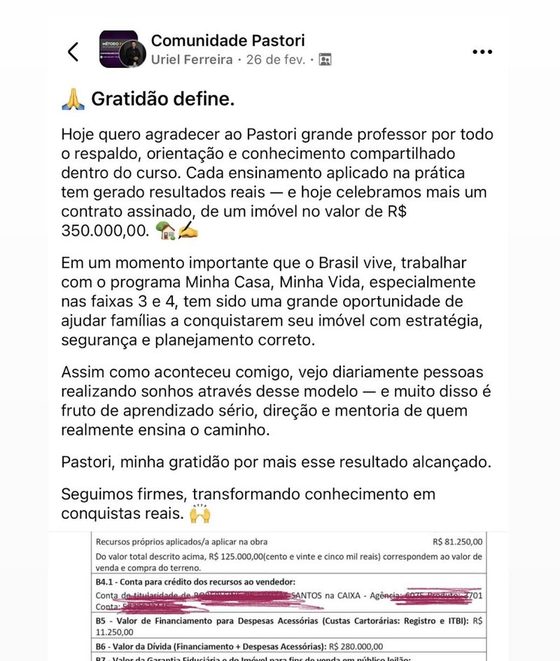Open the Comunidade Pastori group page
560x661 pixels.
[x=228, y=40]
